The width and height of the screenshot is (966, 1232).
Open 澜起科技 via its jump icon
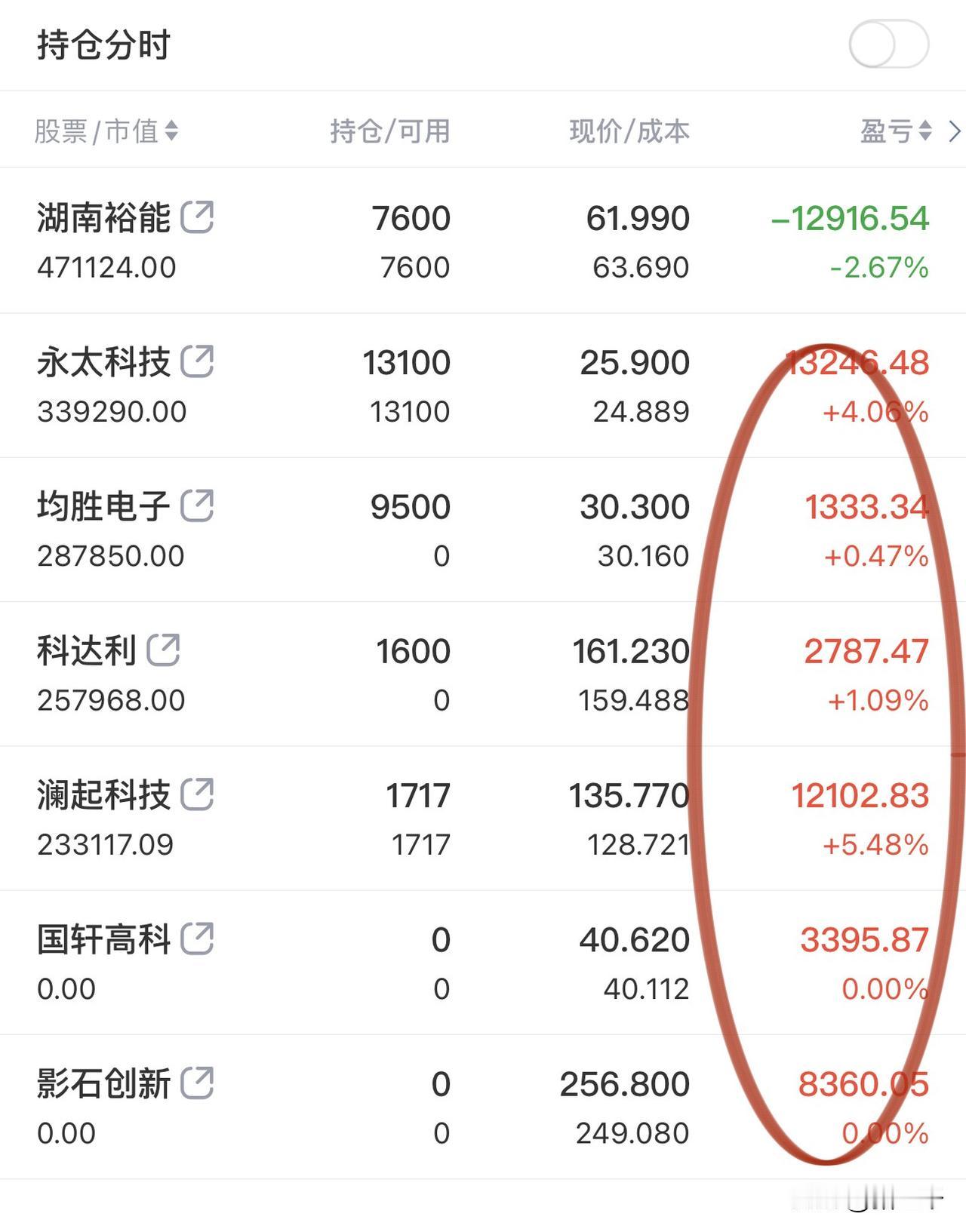(198, 792)
